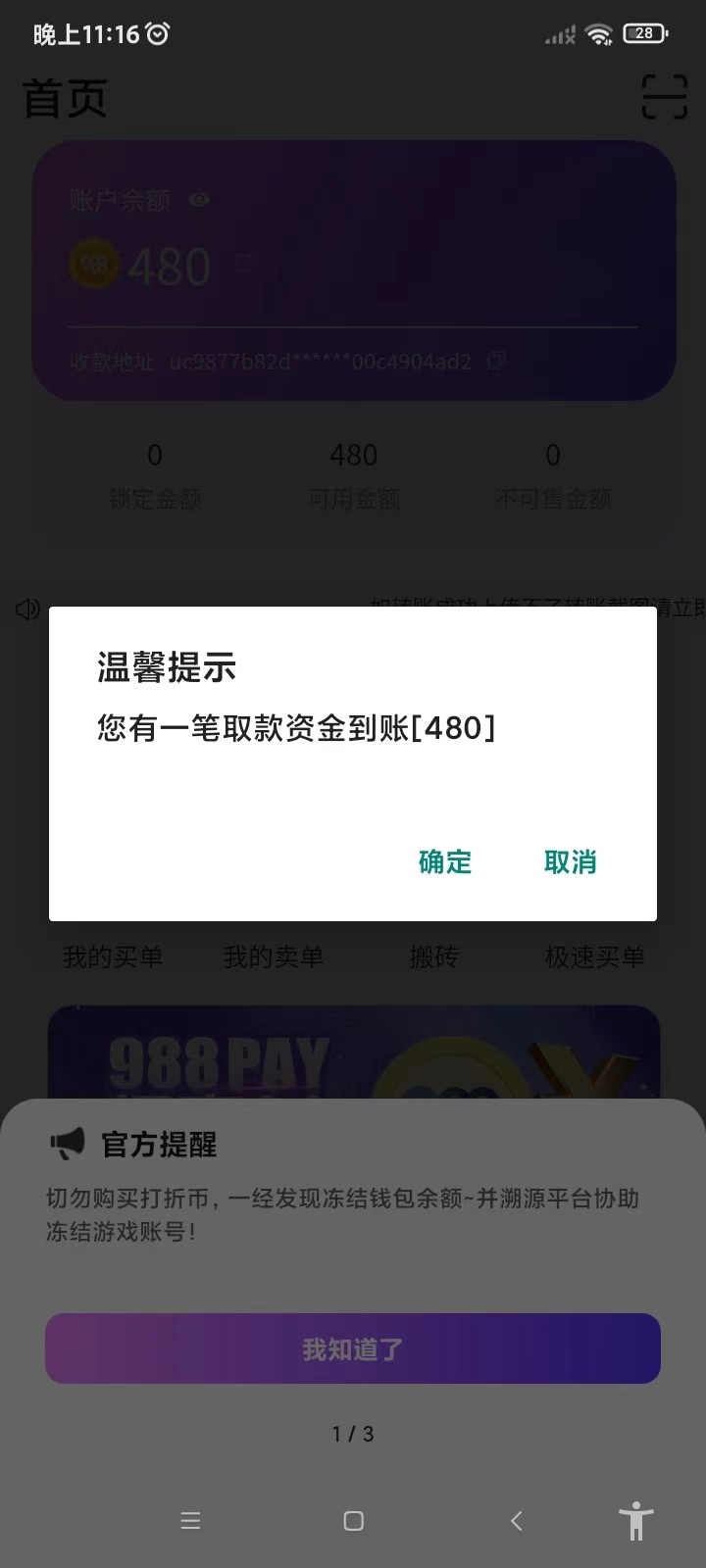Go back with the system back button

(x=517, y=1520)
